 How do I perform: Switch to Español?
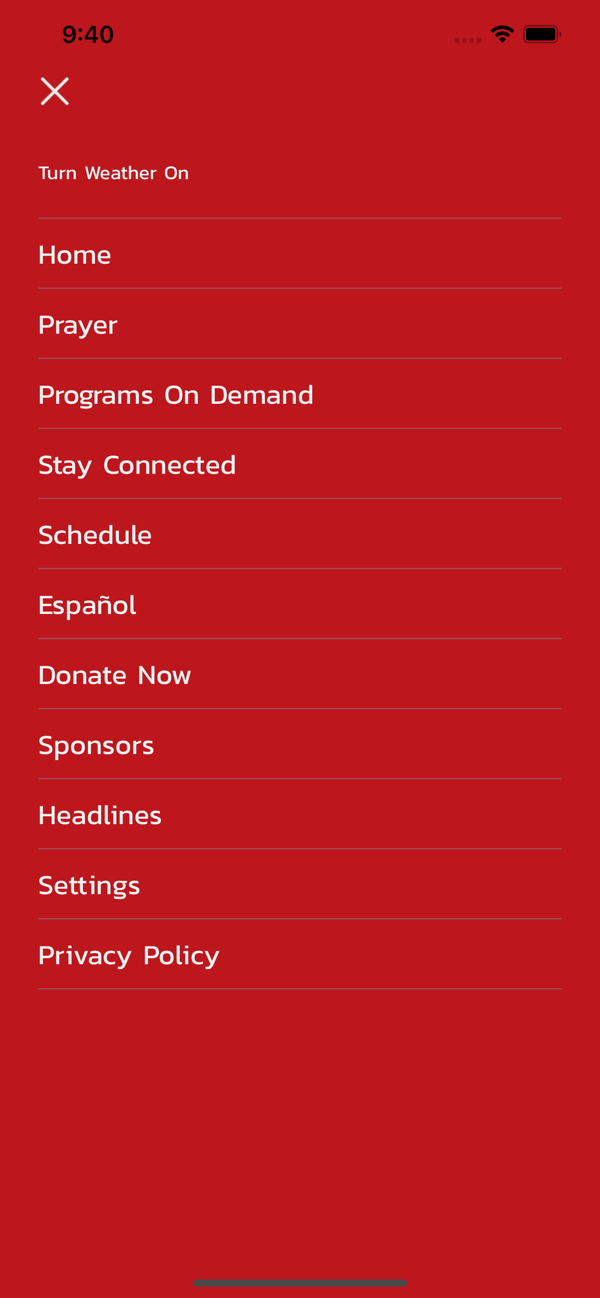[300, 604]
